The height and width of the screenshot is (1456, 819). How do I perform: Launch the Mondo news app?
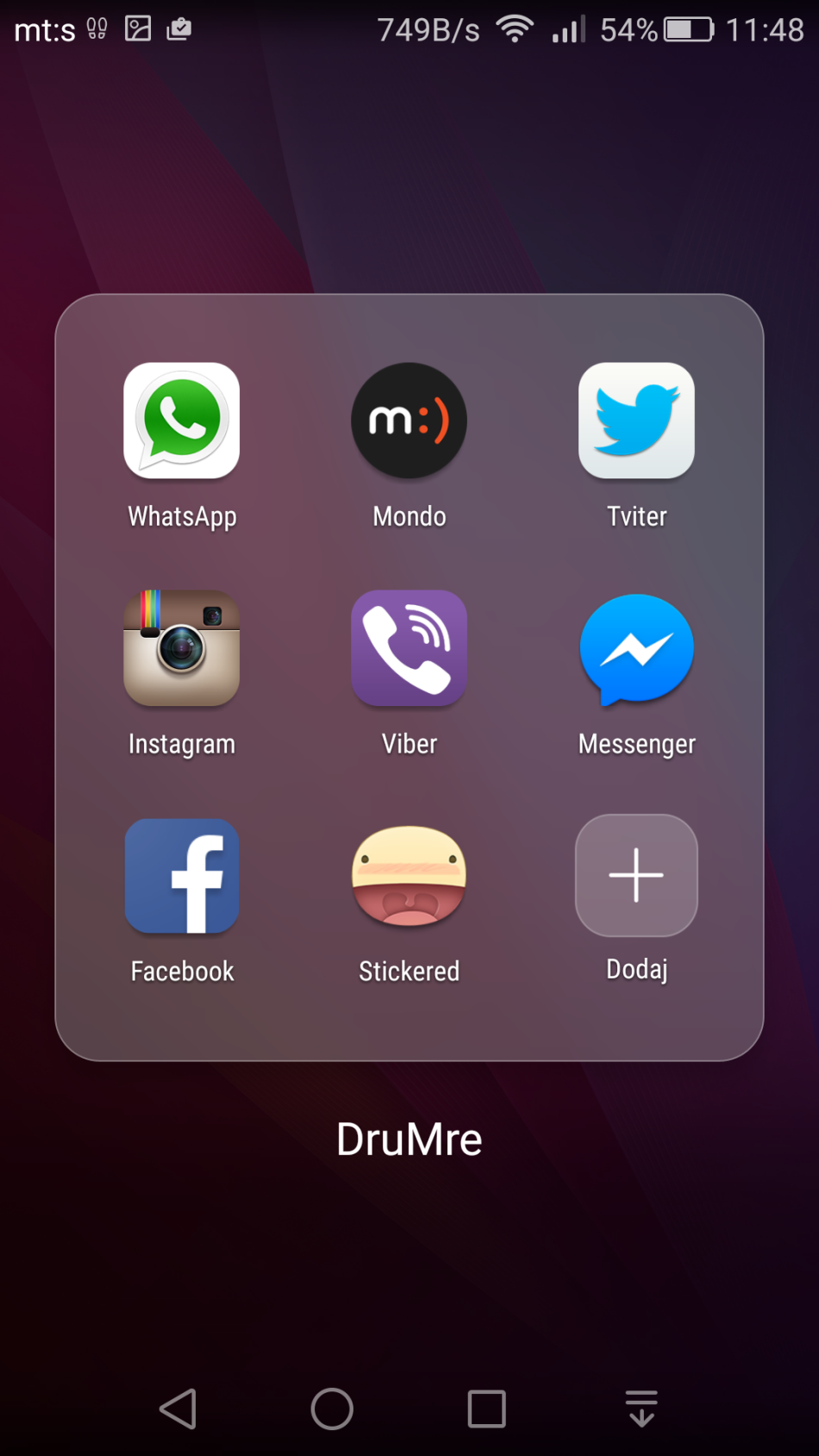(409, 421)
